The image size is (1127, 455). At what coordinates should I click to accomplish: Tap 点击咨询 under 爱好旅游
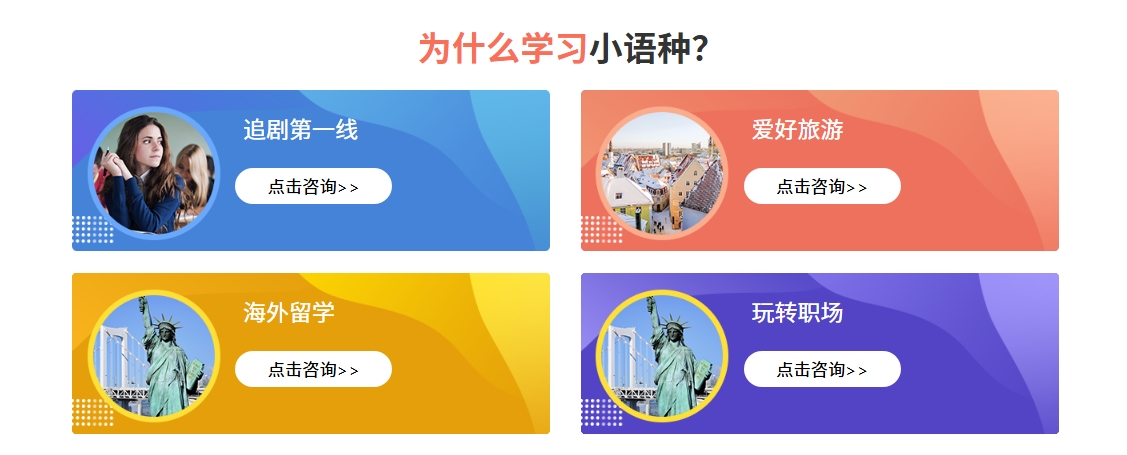click(x=822, y=186)
